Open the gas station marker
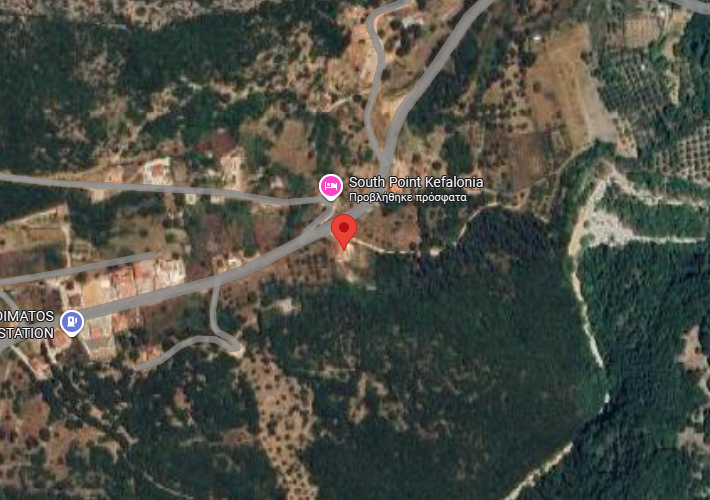The width and height of the screenshot is (710, 500). point(70,322)
